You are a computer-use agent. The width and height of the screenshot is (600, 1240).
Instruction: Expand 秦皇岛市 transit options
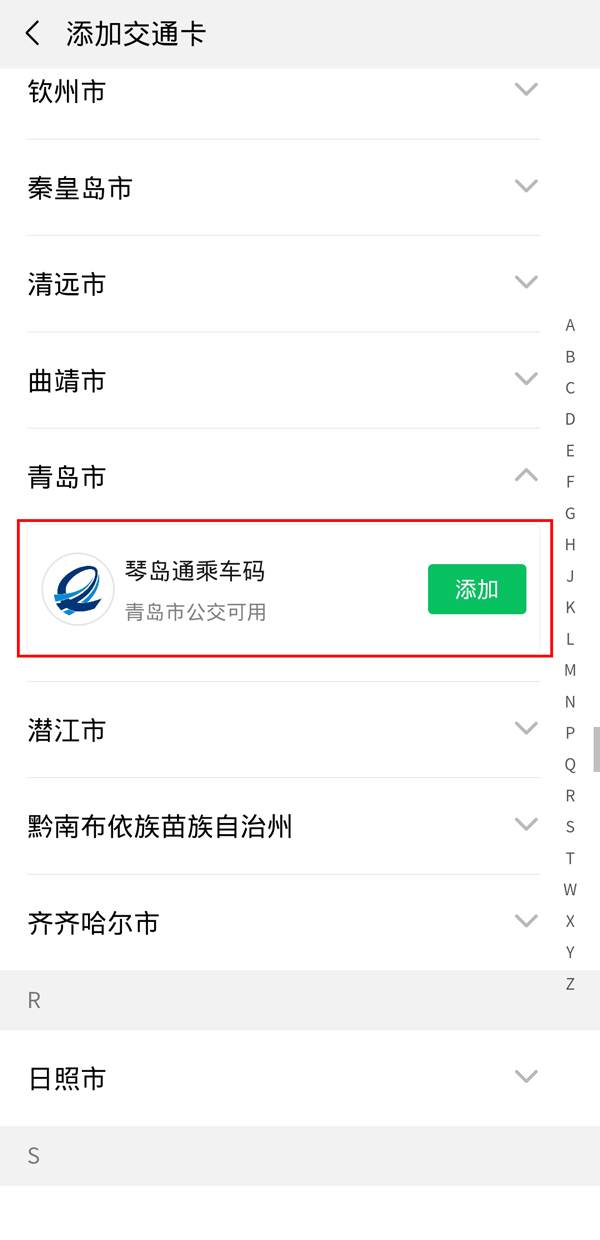point(526,186)
